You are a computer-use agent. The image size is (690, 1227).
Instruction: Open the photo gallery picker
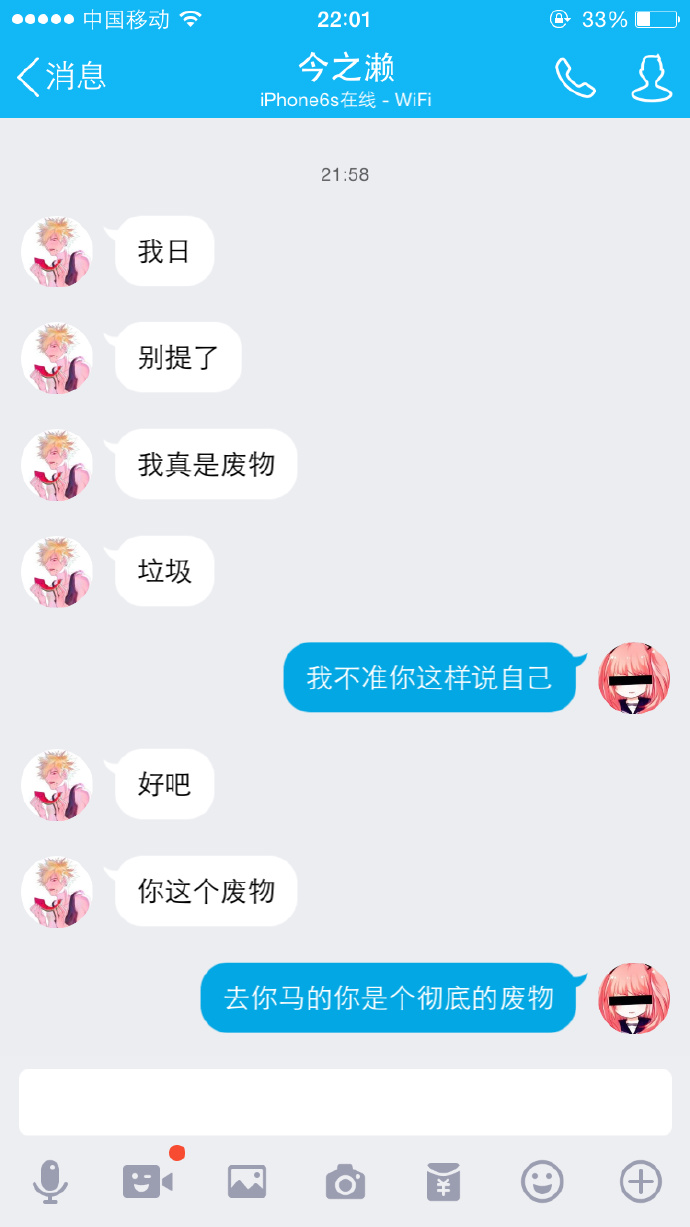247,1182
